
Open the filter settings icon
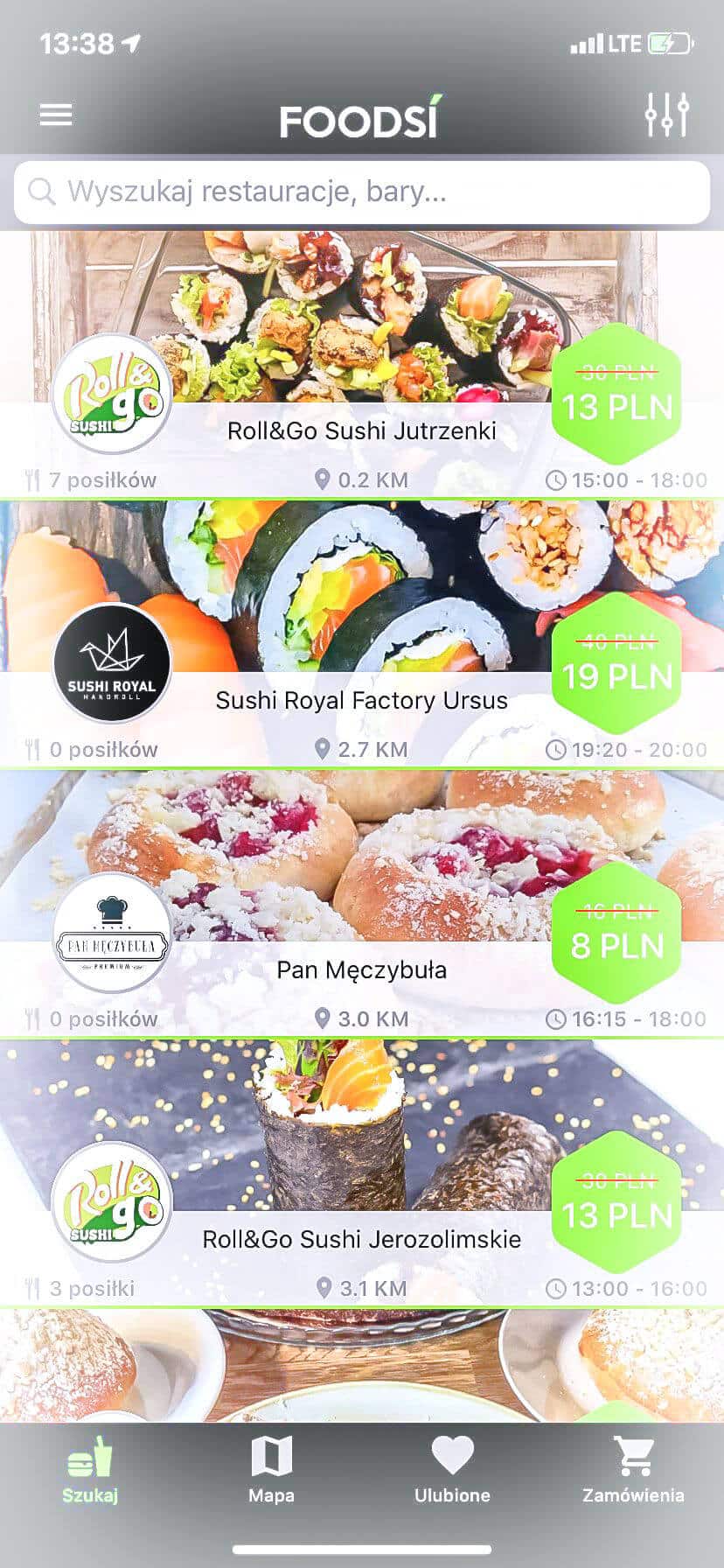click(x=666, y=114)
